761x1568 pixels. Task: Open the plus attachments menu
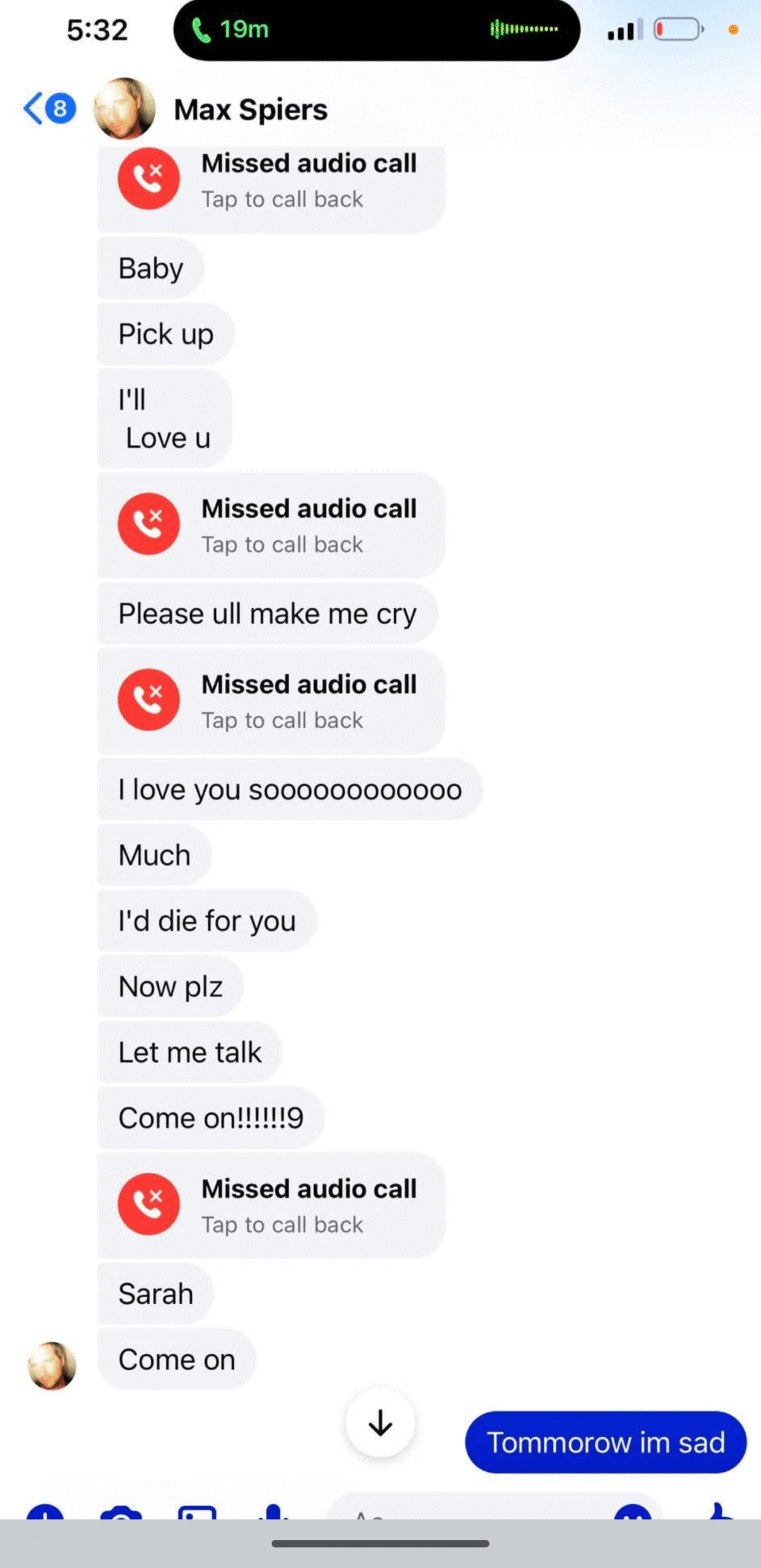(45, 1512)
